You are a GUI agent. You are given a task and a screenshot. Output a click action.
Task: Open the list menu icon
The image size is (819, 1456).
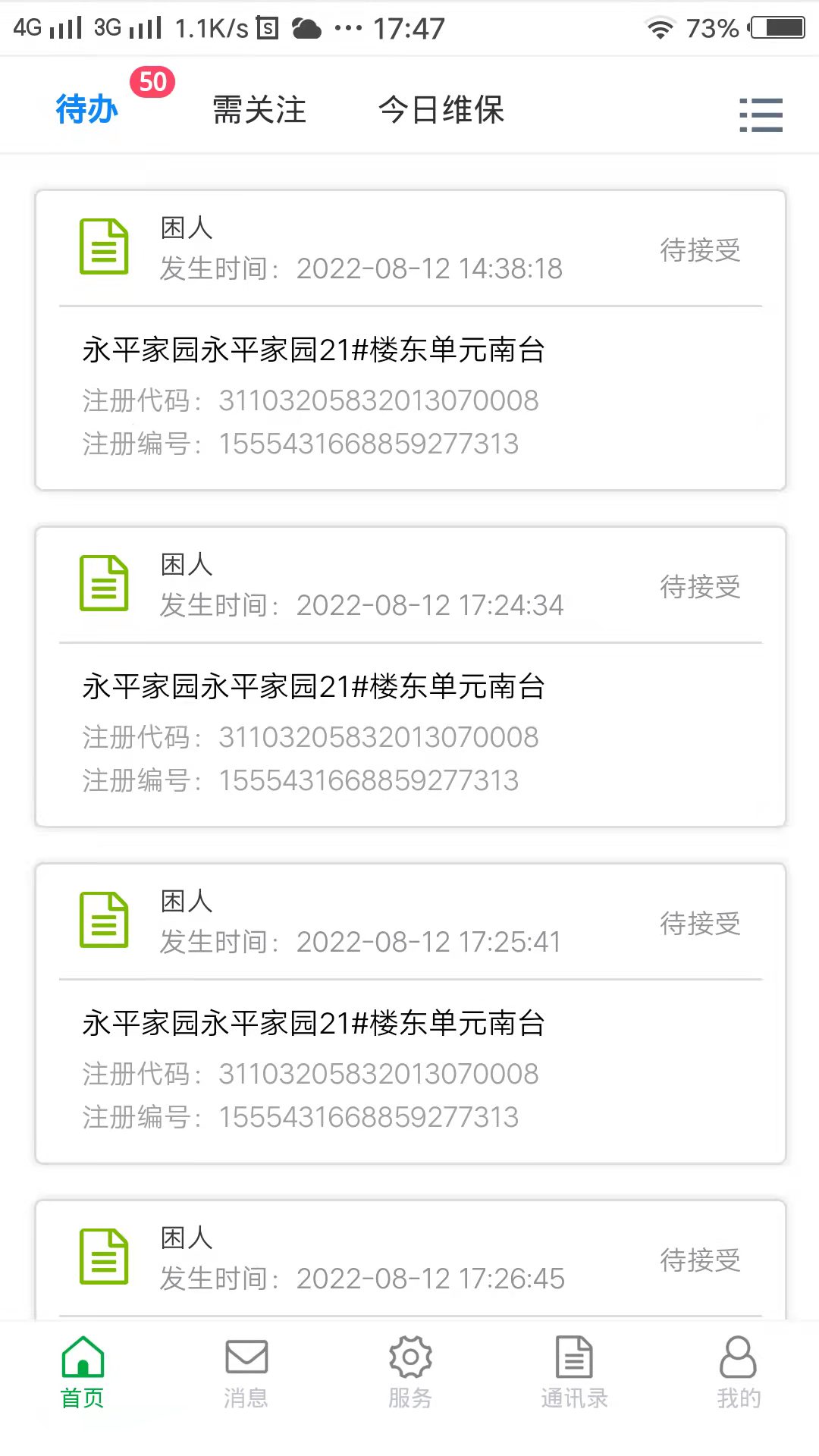click(x=761, y=115)
